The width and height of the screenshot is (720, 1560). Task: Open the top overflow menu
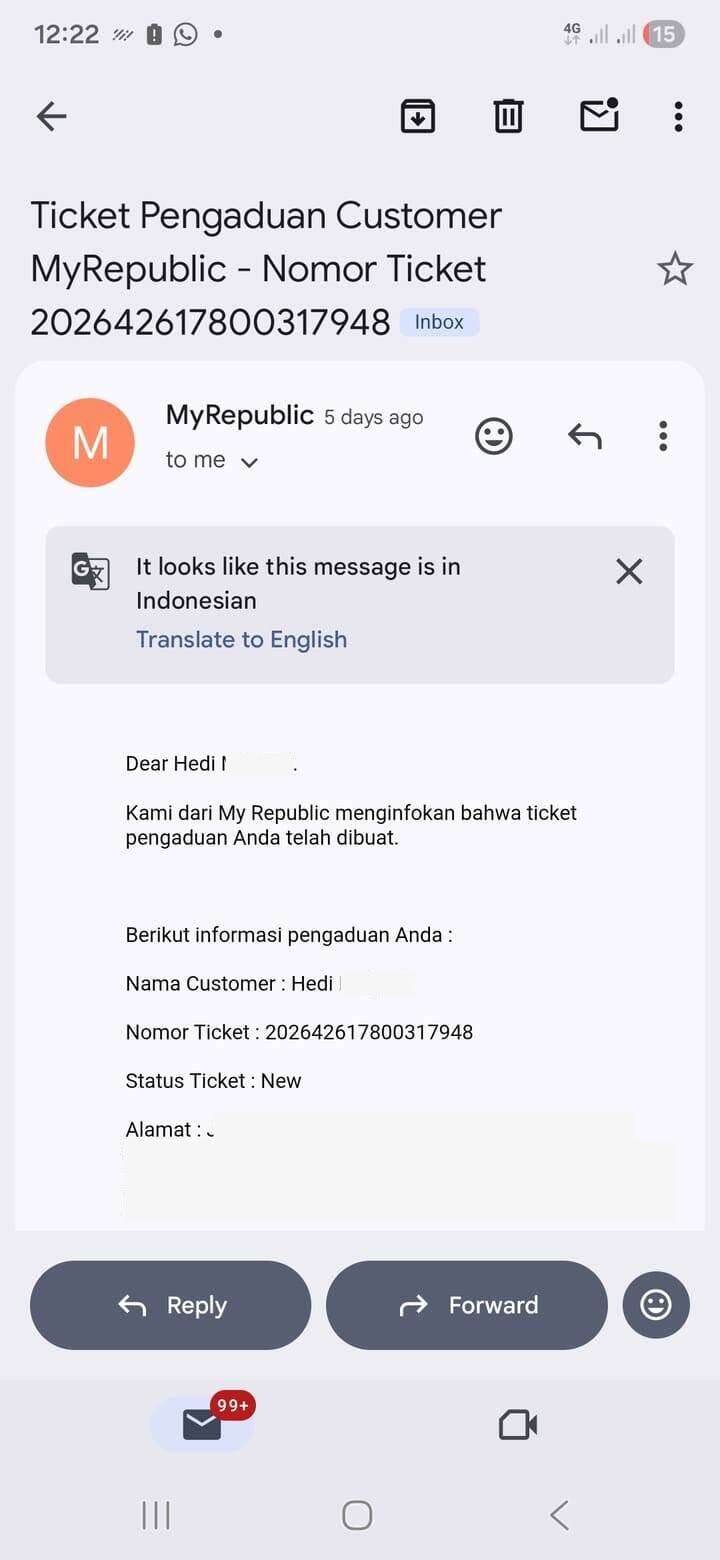(678, 117)
